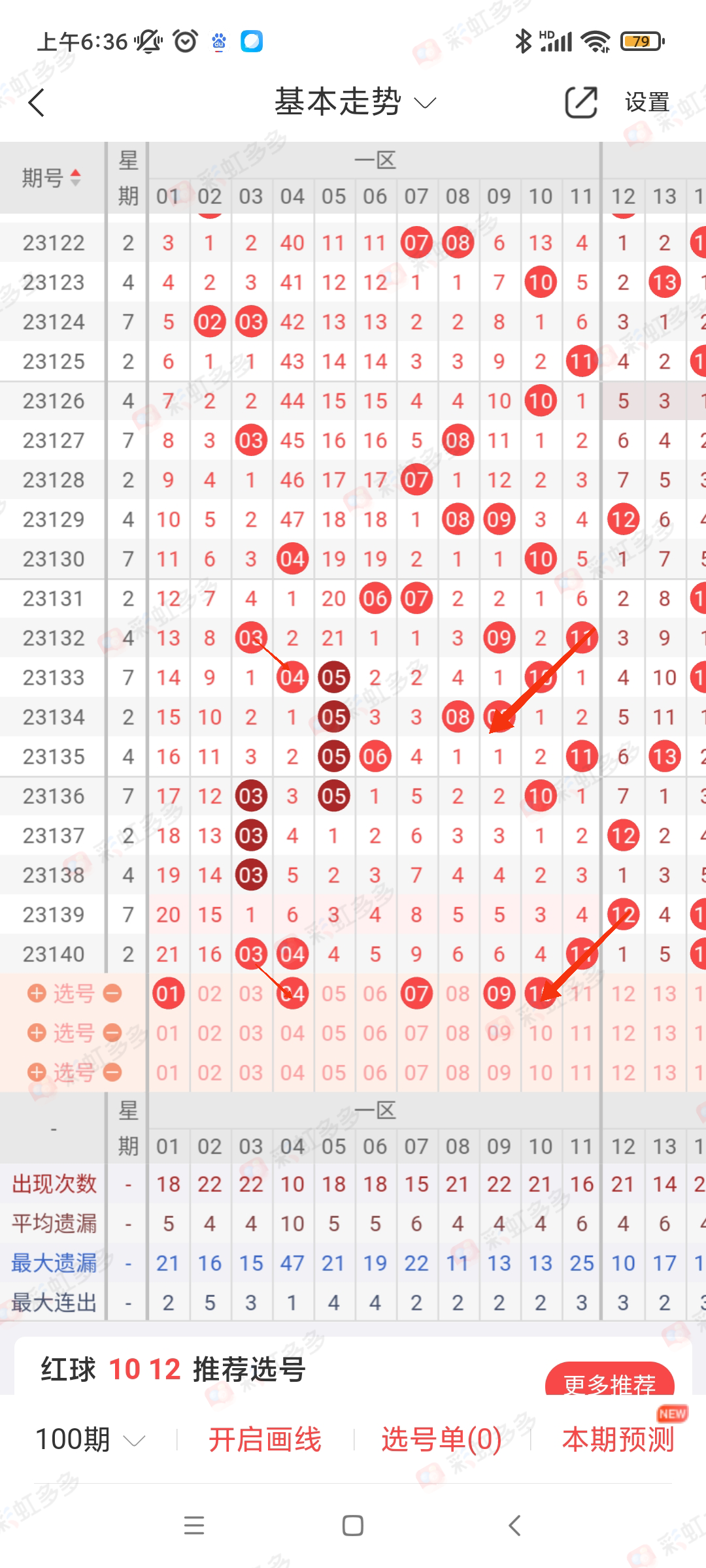
Task: Enable 开启画线 line drawing
Action: point(265,1440)
